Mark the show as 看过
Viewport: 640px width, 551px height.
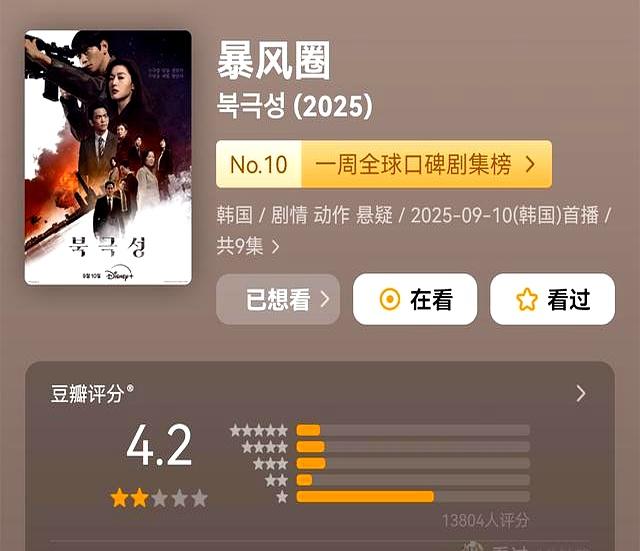pyautogui.click(x=552, y=300)
